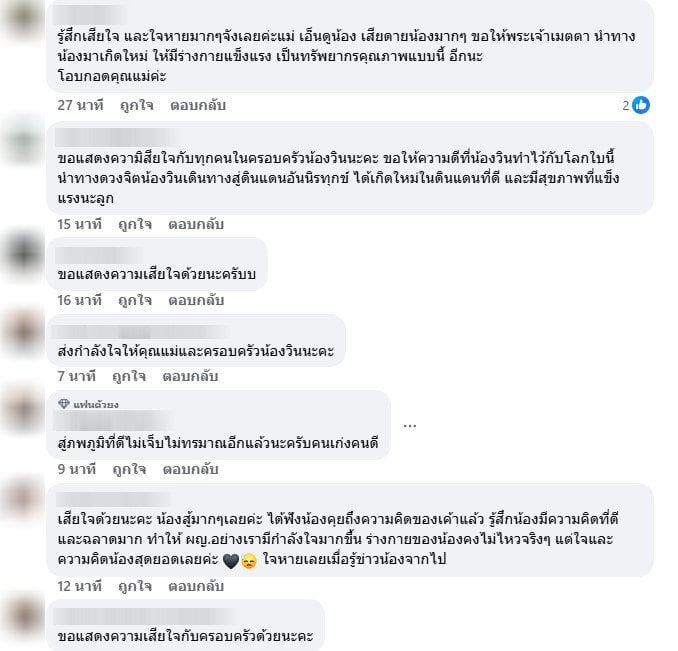
Task: Tap ตอบกลับ on the 16 นาที comment
Action: coord(198,300)
